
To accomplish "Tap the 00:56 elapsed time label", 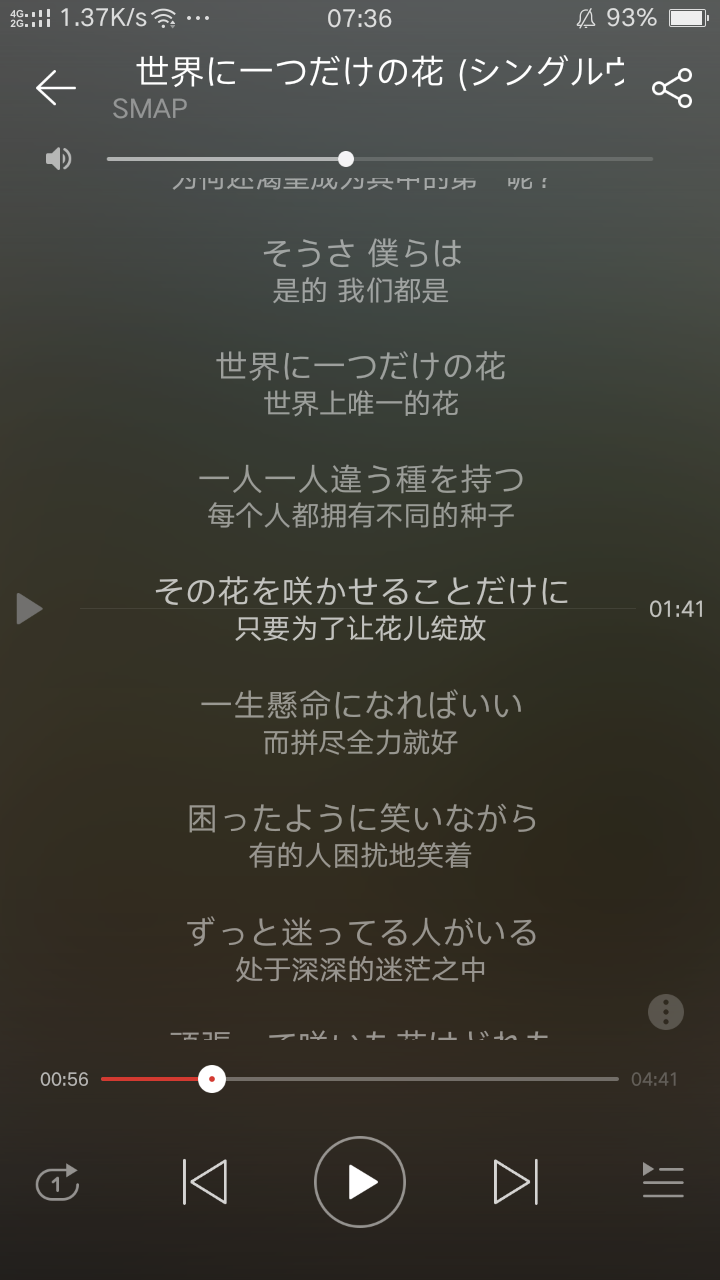I will coord(63,1079).
